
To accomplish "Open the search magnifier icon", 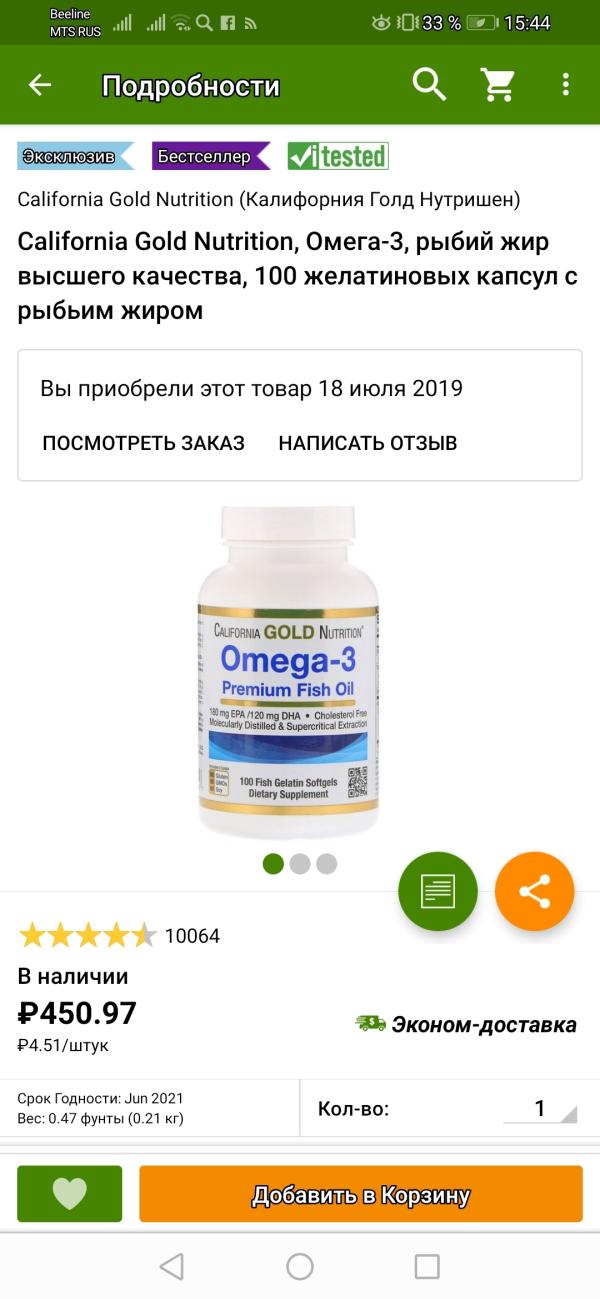I will point(429,86).
